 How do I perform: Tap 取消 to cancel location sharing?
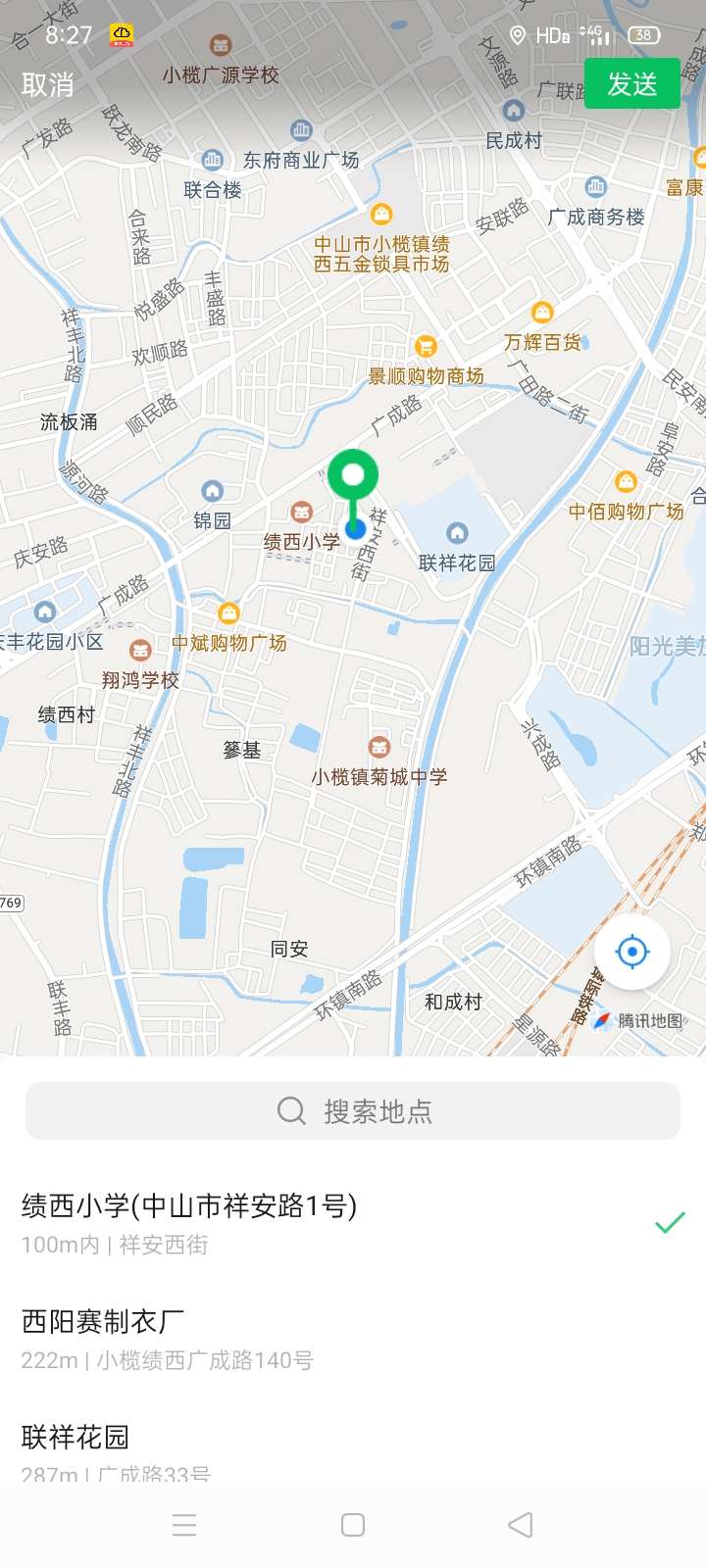[48, 85]
